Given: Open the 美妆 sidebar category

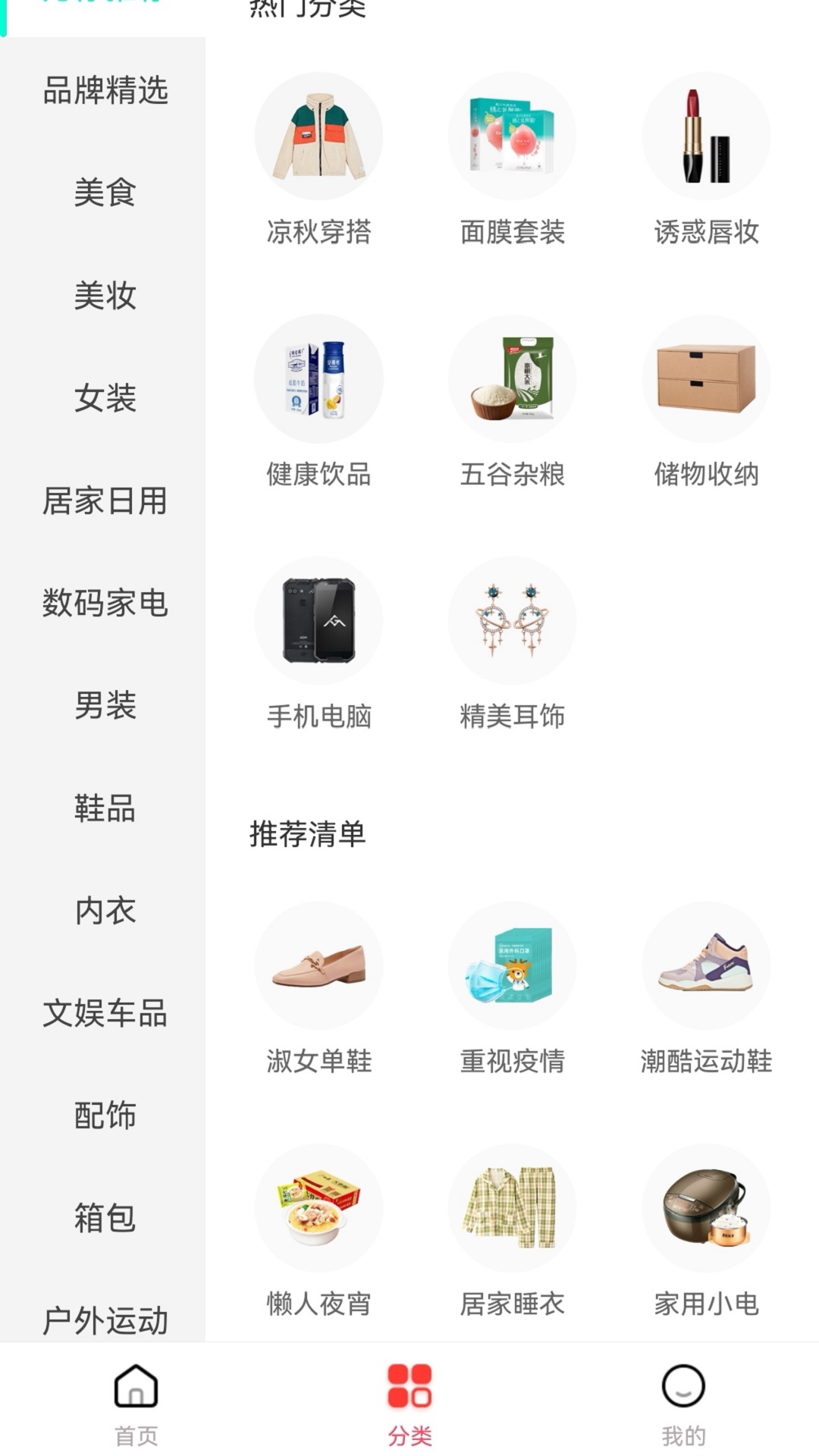Looking at the screenshot, I should (104, 297).
